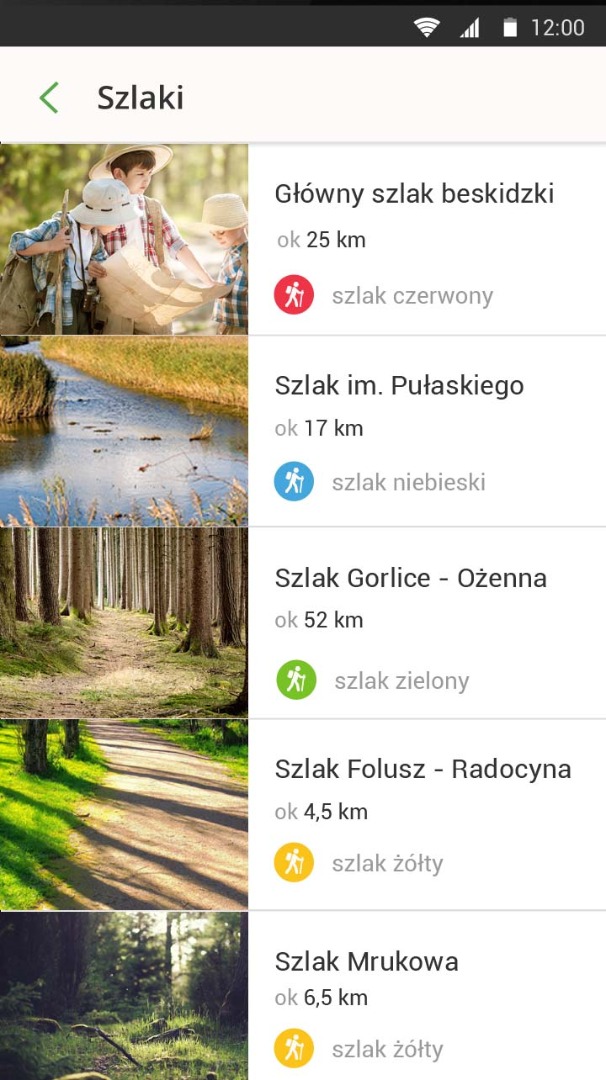The height and width of the screenshot is (1080, 606).
Task: Open Główny szlak beskidzki trail
Action: pyautogui.click(x=414, y=194)
